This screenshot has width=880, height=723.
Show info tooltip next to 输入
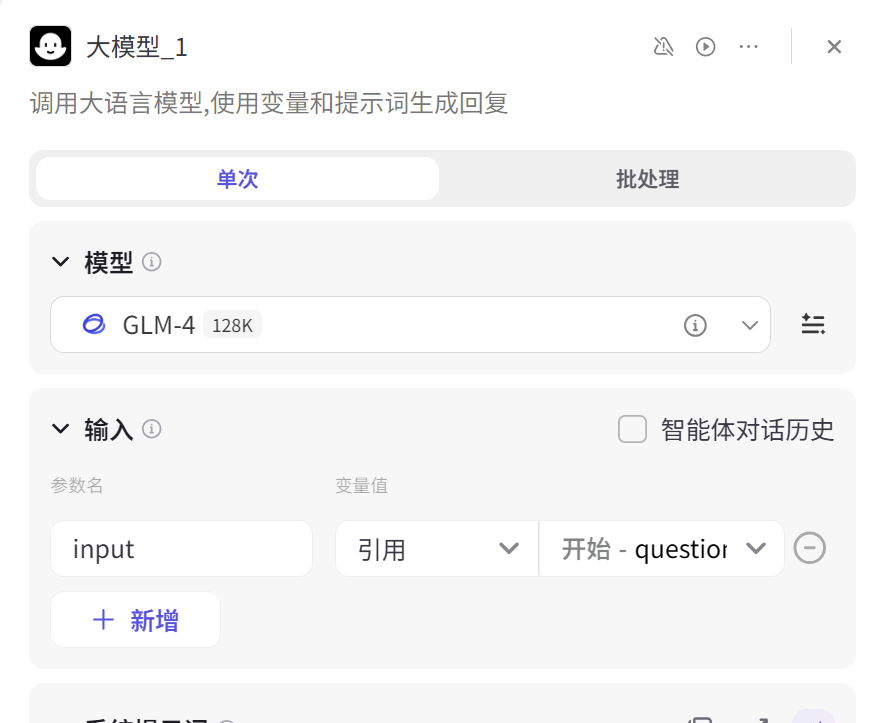pos(152,429)
